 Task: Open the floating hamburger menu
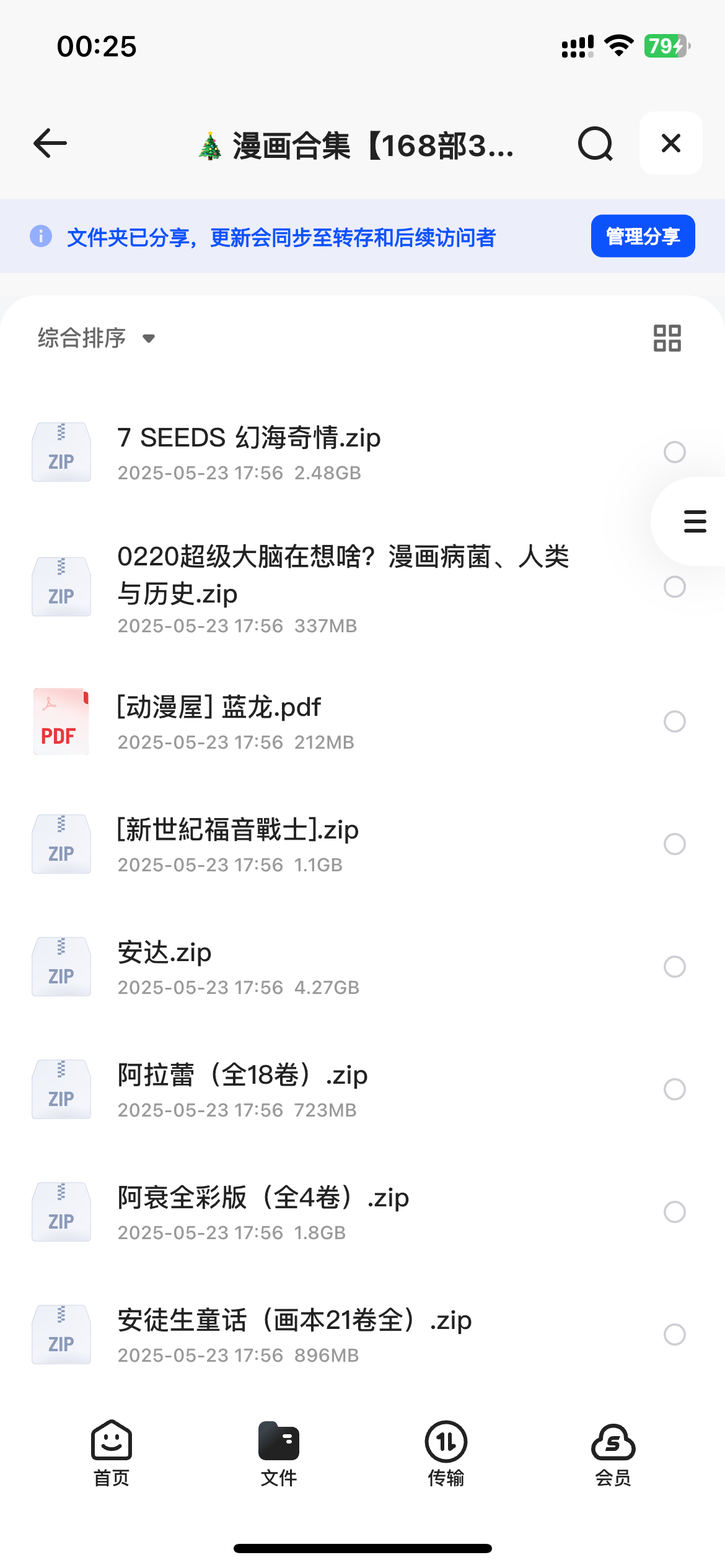[x=695, y=521]
